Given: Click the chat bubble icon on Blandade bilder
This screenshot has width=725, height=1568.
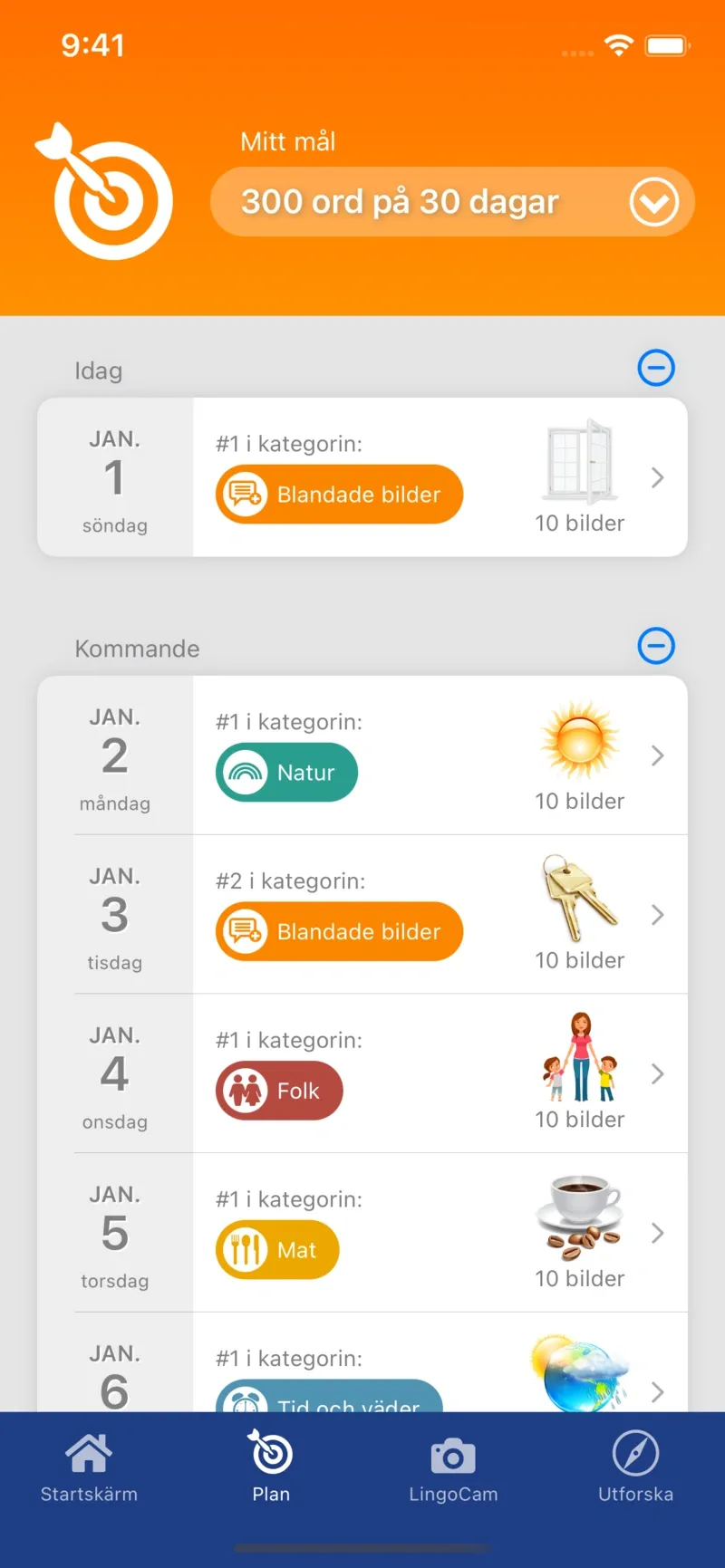Looking at the screenshot, I should coord(244,494).
